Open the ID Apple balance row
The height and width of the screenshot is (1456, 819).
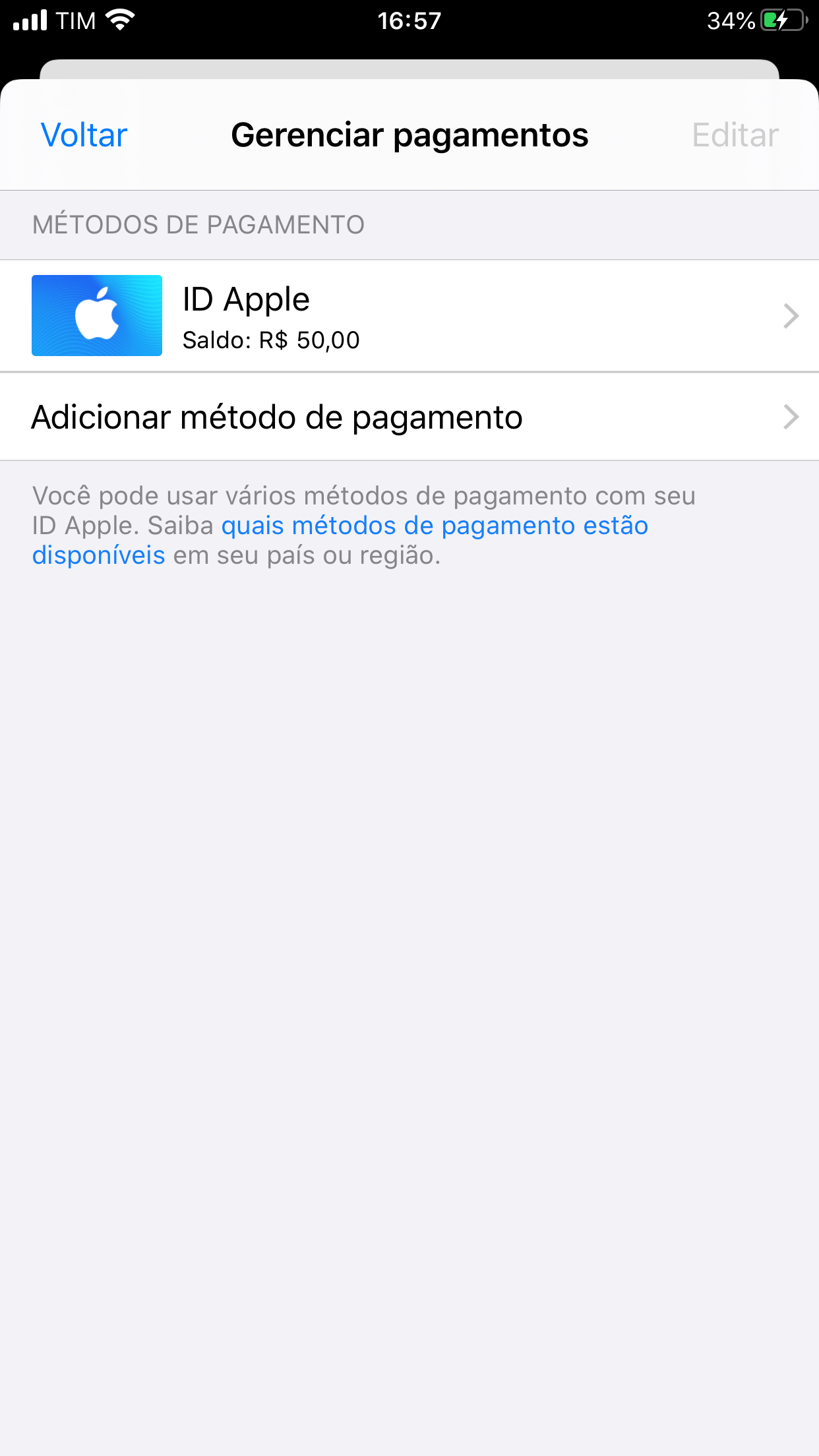point(409,316)
